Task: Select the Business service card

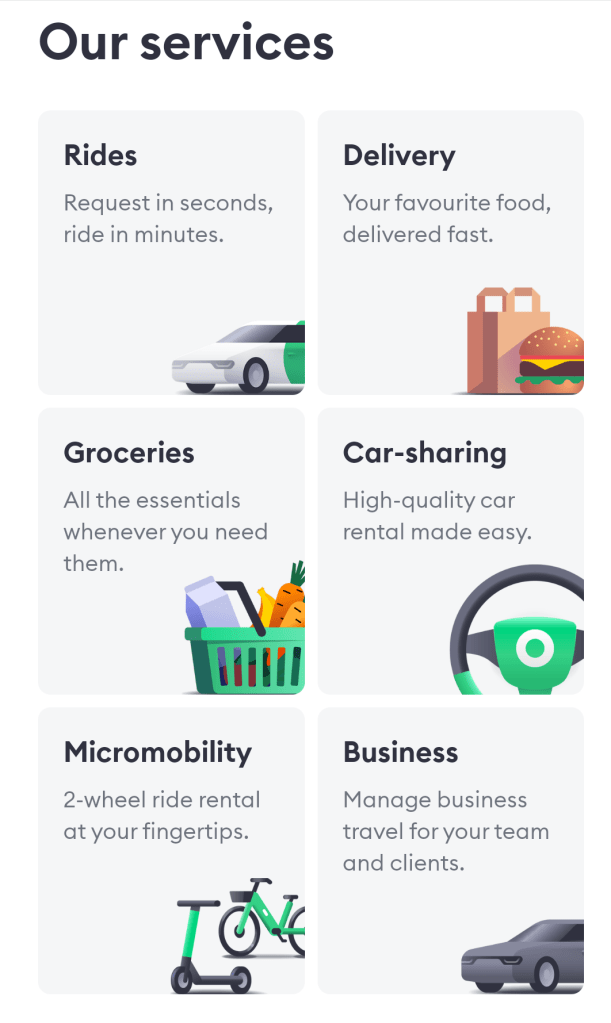Action: pyautogui.click(x=450, y=850)
